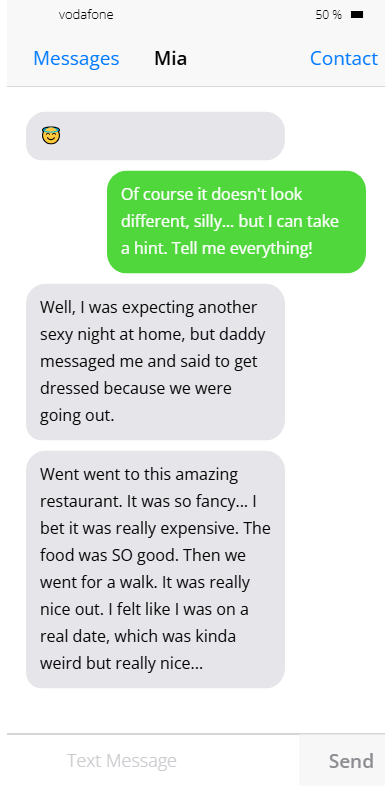The height and width of the screenshot is (786, 390).
Task: Open Mia's Contact details
Action: pyautogui.click(x=343, y=59)
